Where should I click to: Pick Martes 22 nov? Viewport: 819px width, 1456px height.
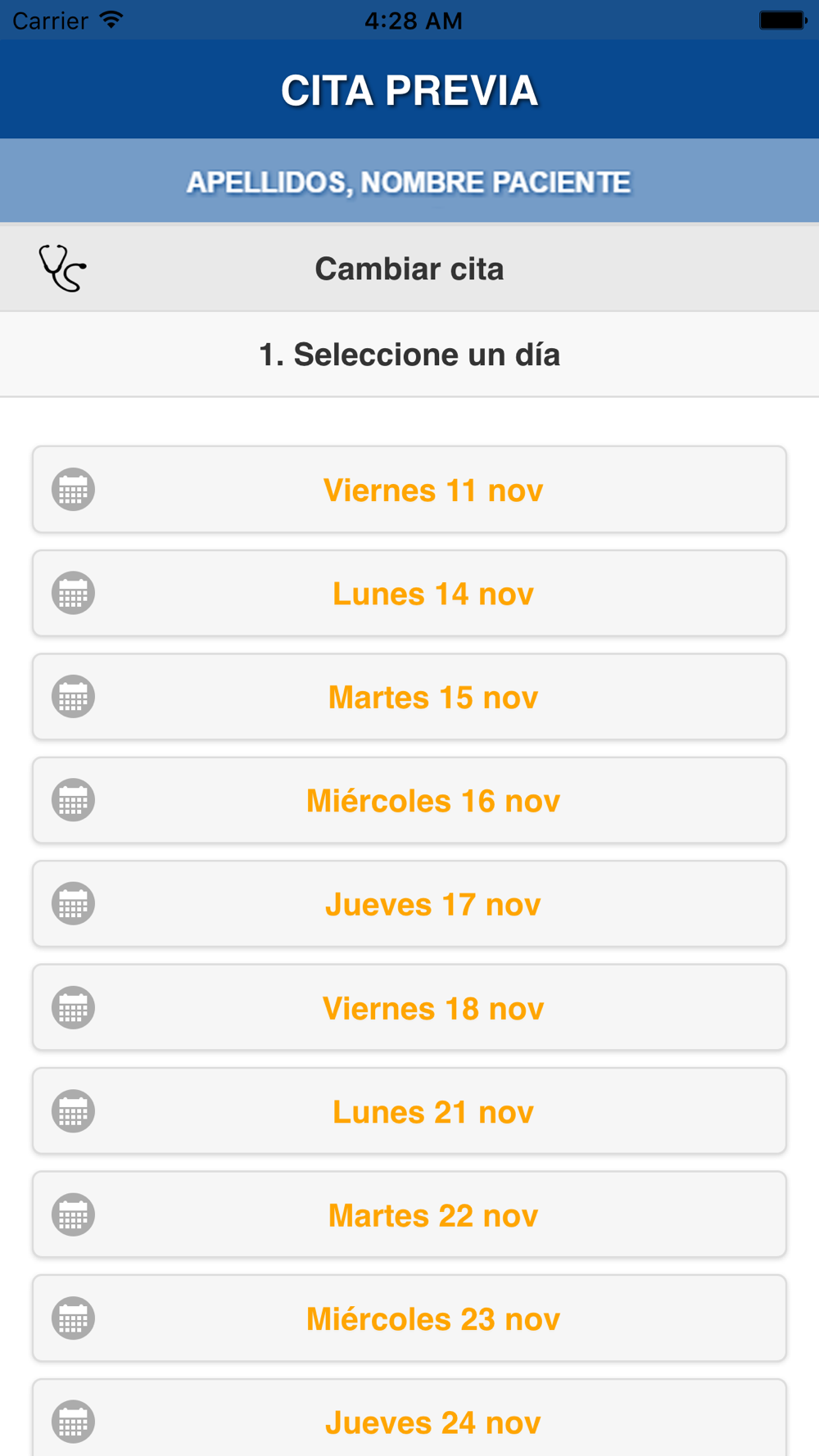tap(409, 1215)
